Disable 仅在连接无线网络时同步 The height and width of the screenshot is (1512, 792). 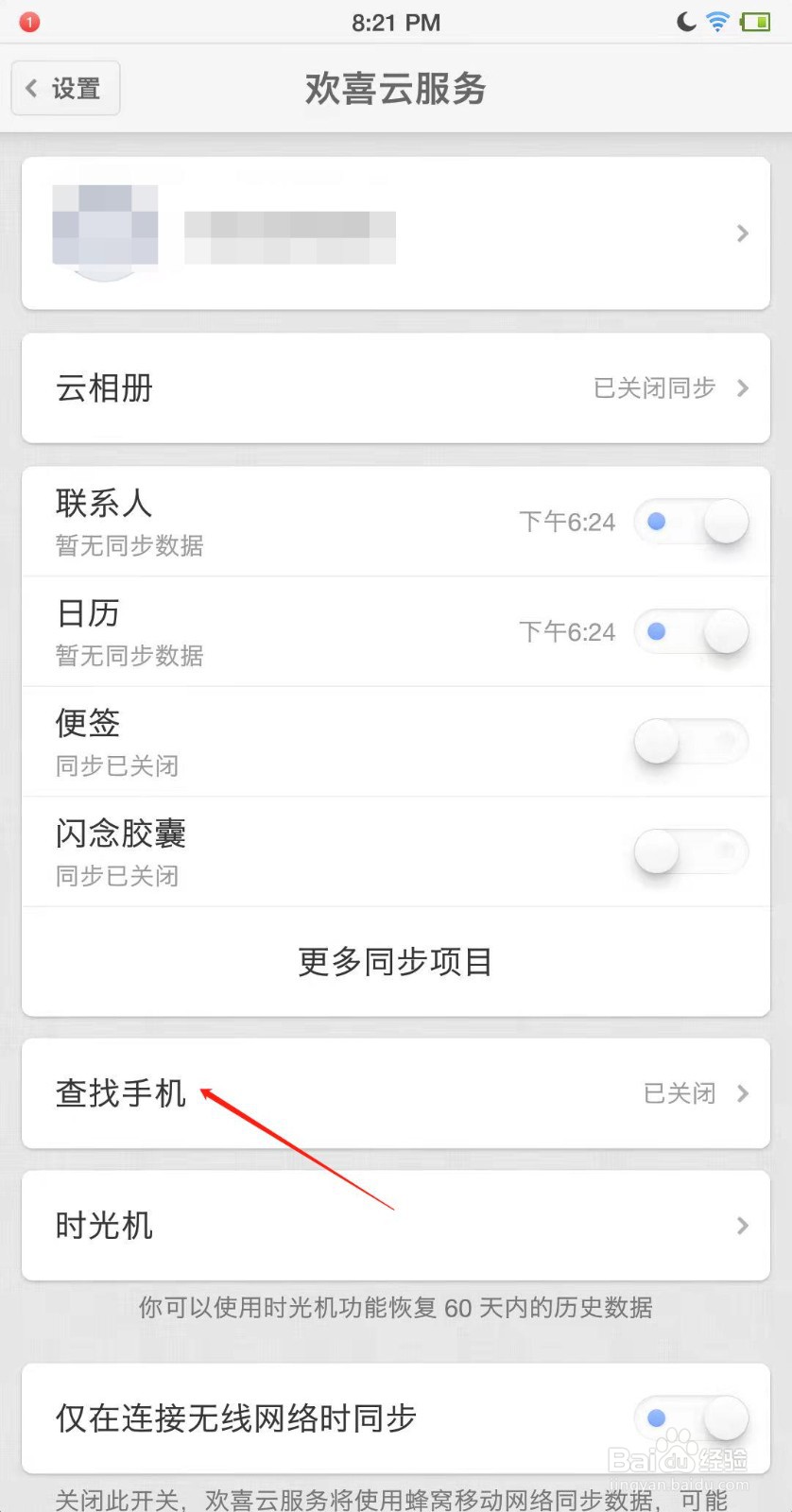click(691, 1418)
